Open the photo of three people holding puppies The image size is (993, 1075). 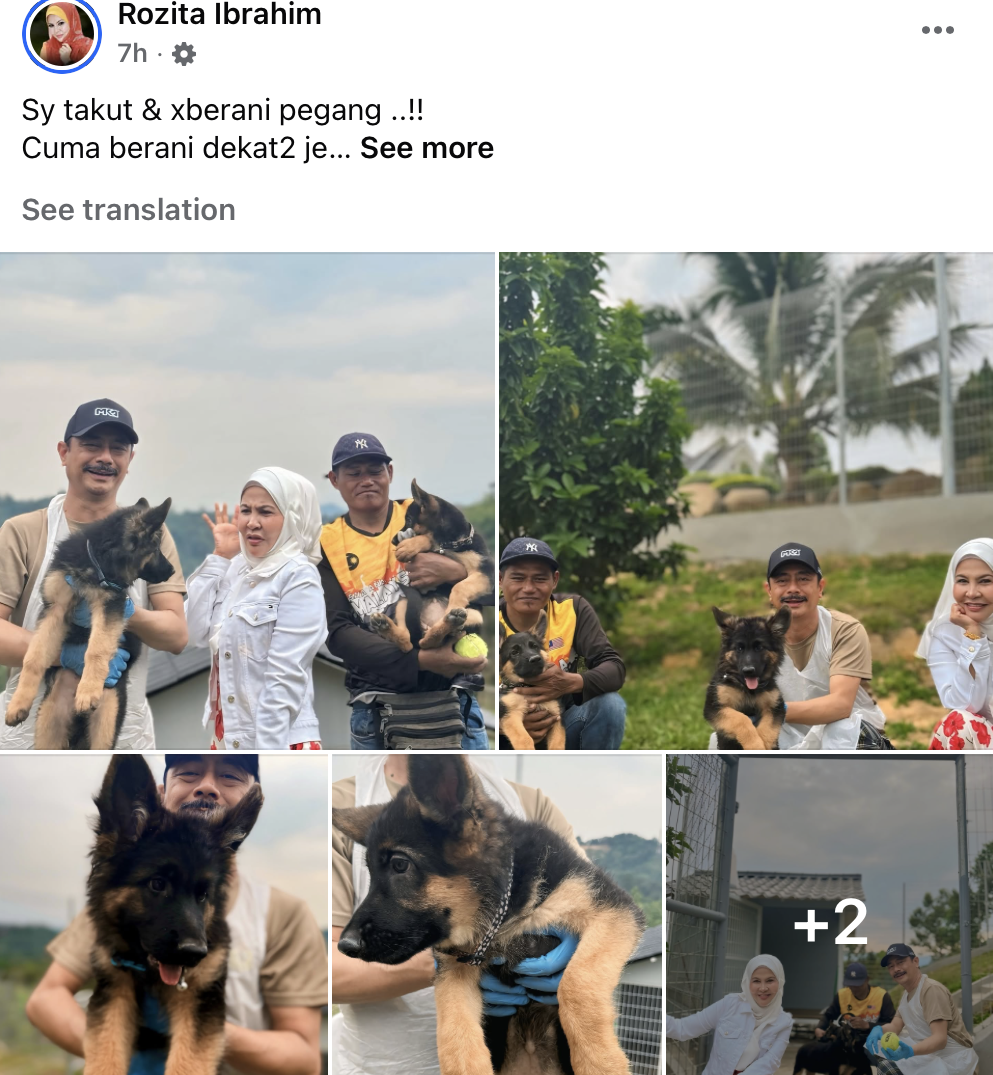click(x=247, y=500)
